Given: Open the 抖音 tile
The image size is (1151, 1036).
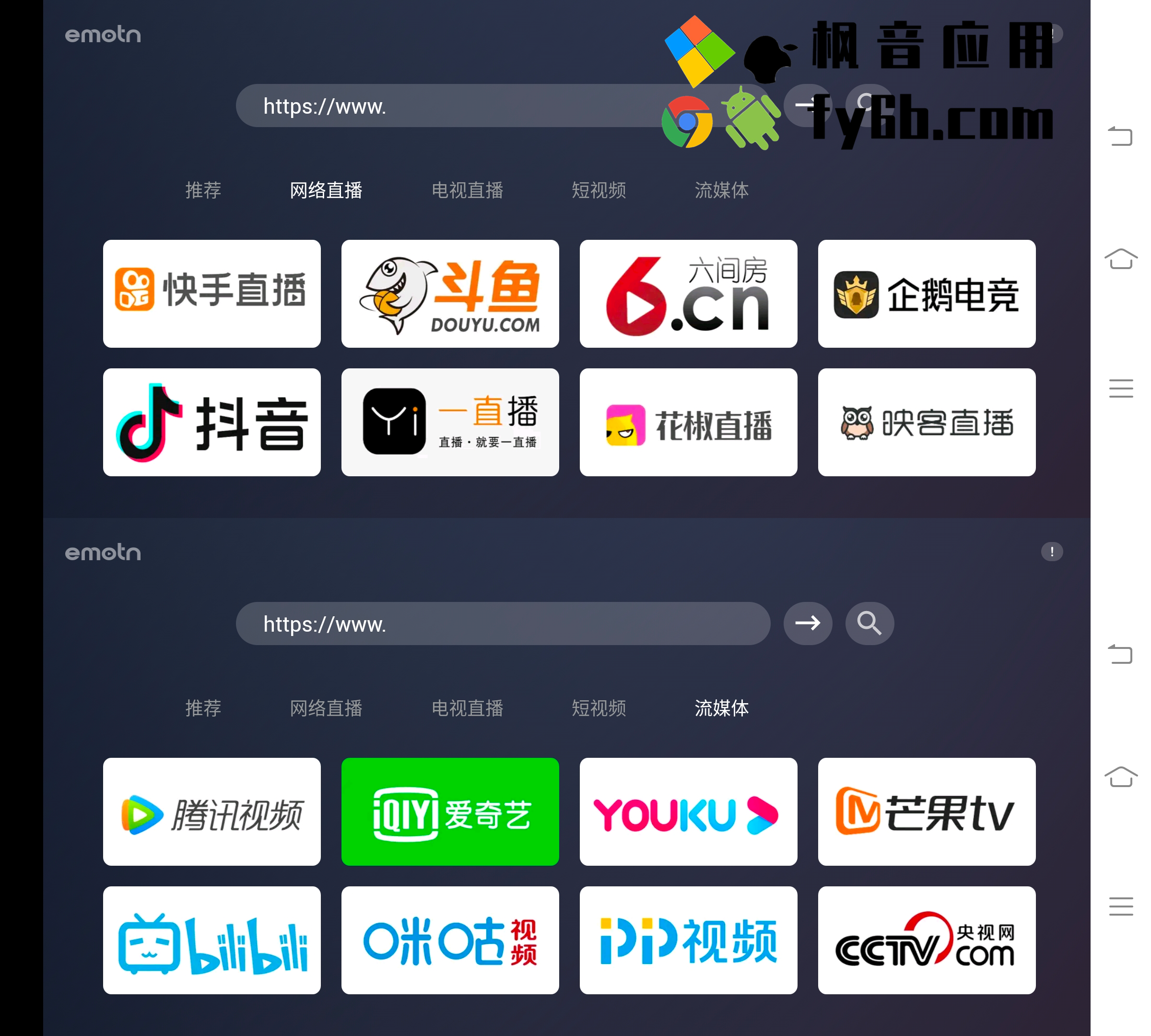Looking at the screenshot, I should point(212,422).
